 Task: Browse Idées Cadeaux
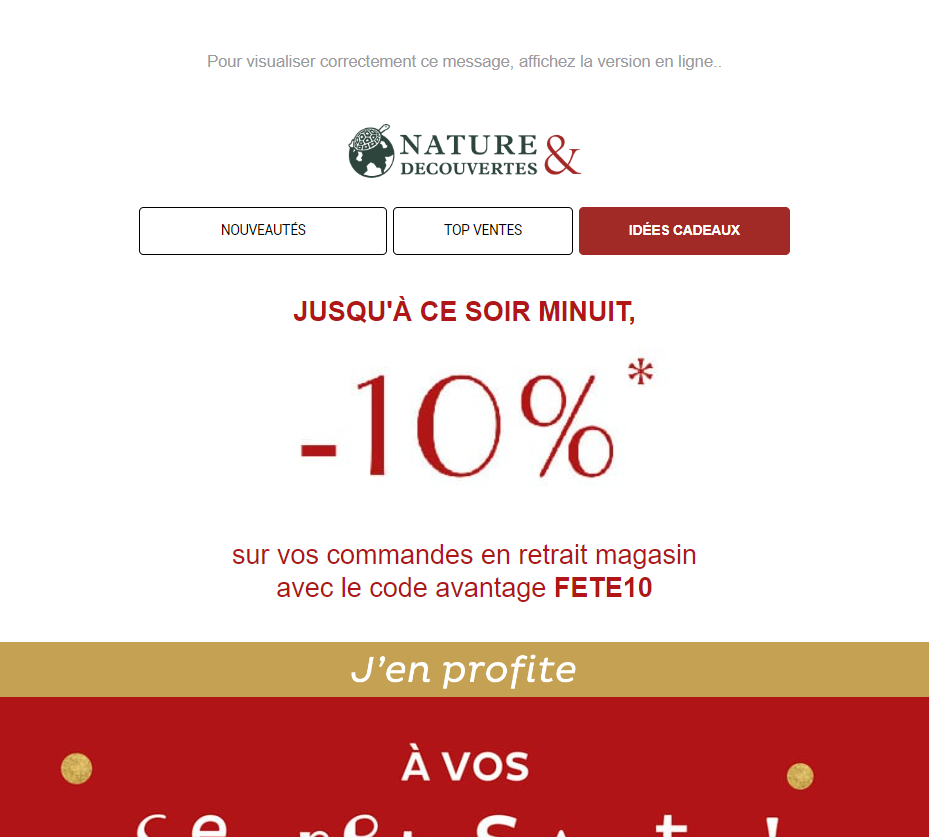click(x=684, y=231)
